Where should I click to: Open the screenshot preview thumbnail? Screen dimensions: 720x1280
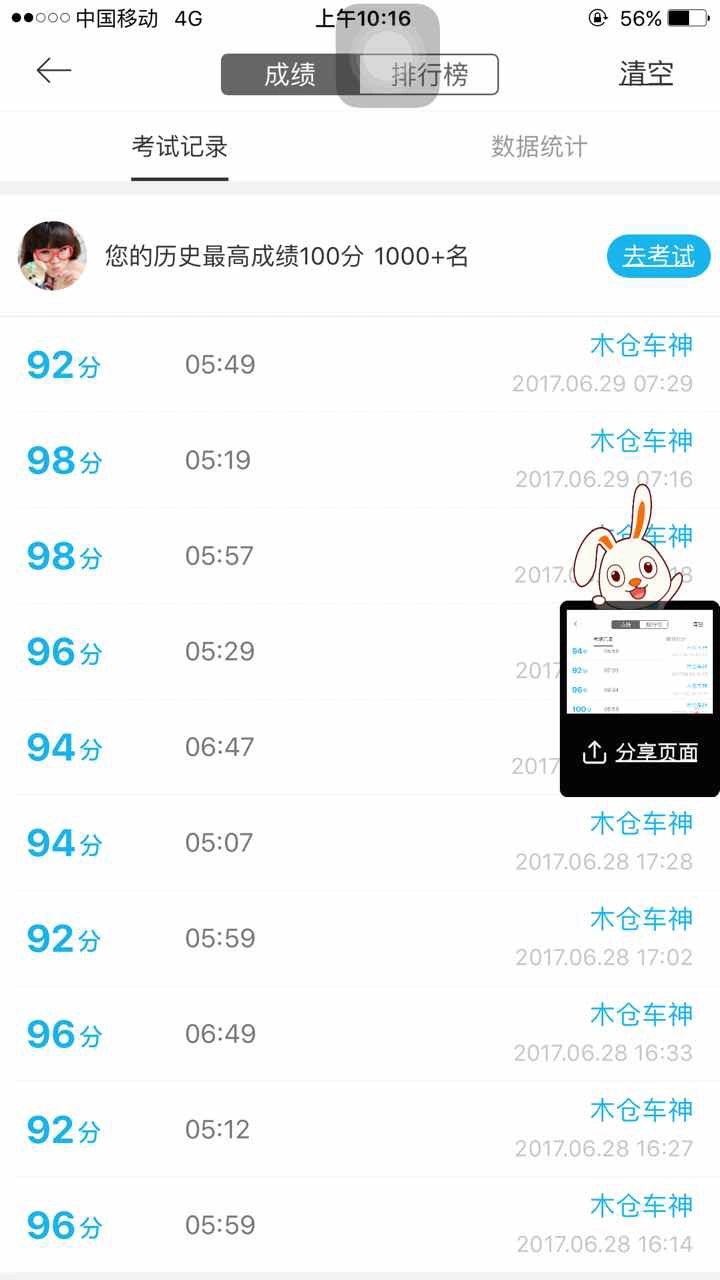click(x=640, y=661)
